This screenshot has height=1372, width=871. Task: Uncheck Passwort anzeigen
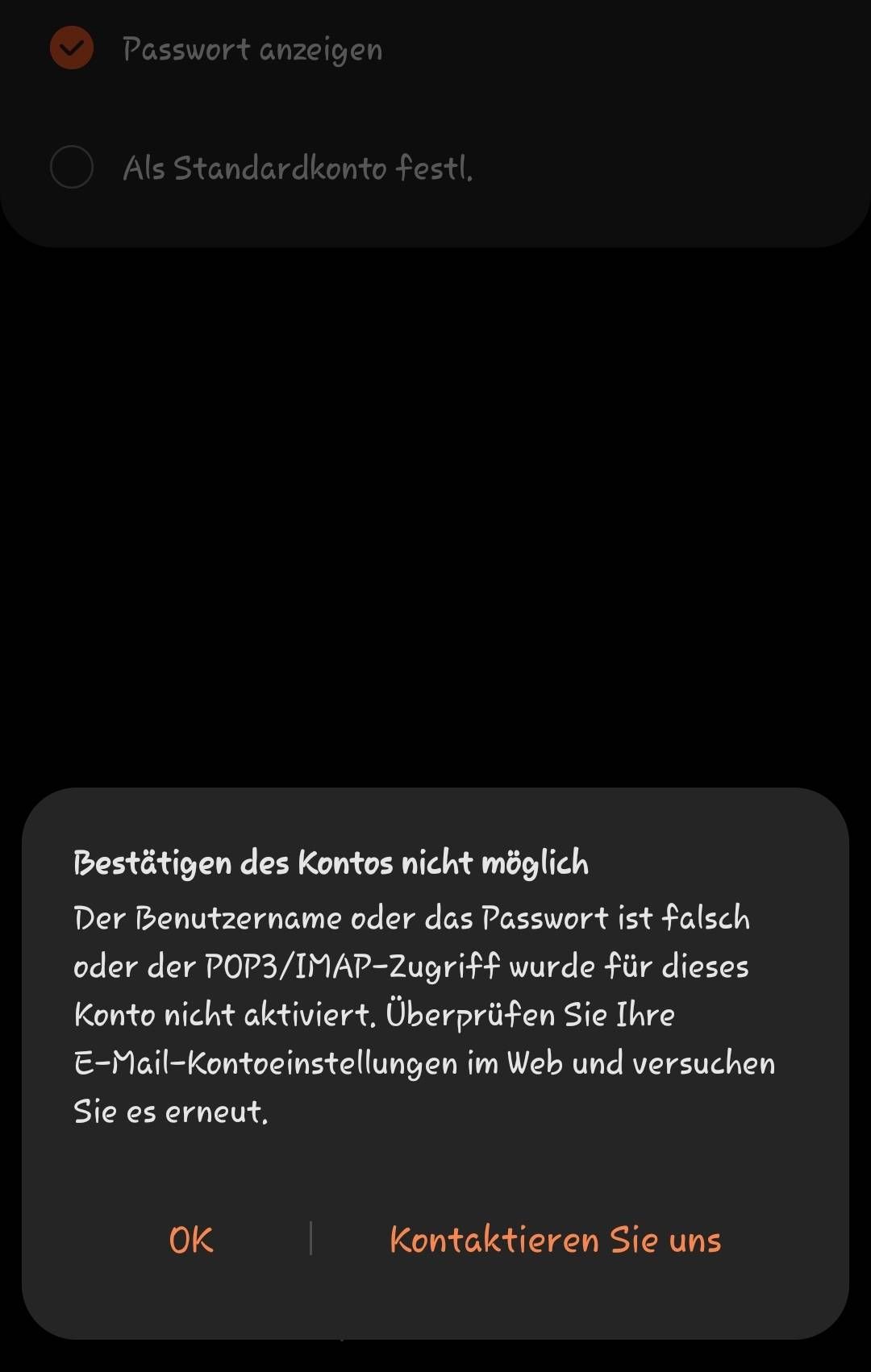[72, 48]
